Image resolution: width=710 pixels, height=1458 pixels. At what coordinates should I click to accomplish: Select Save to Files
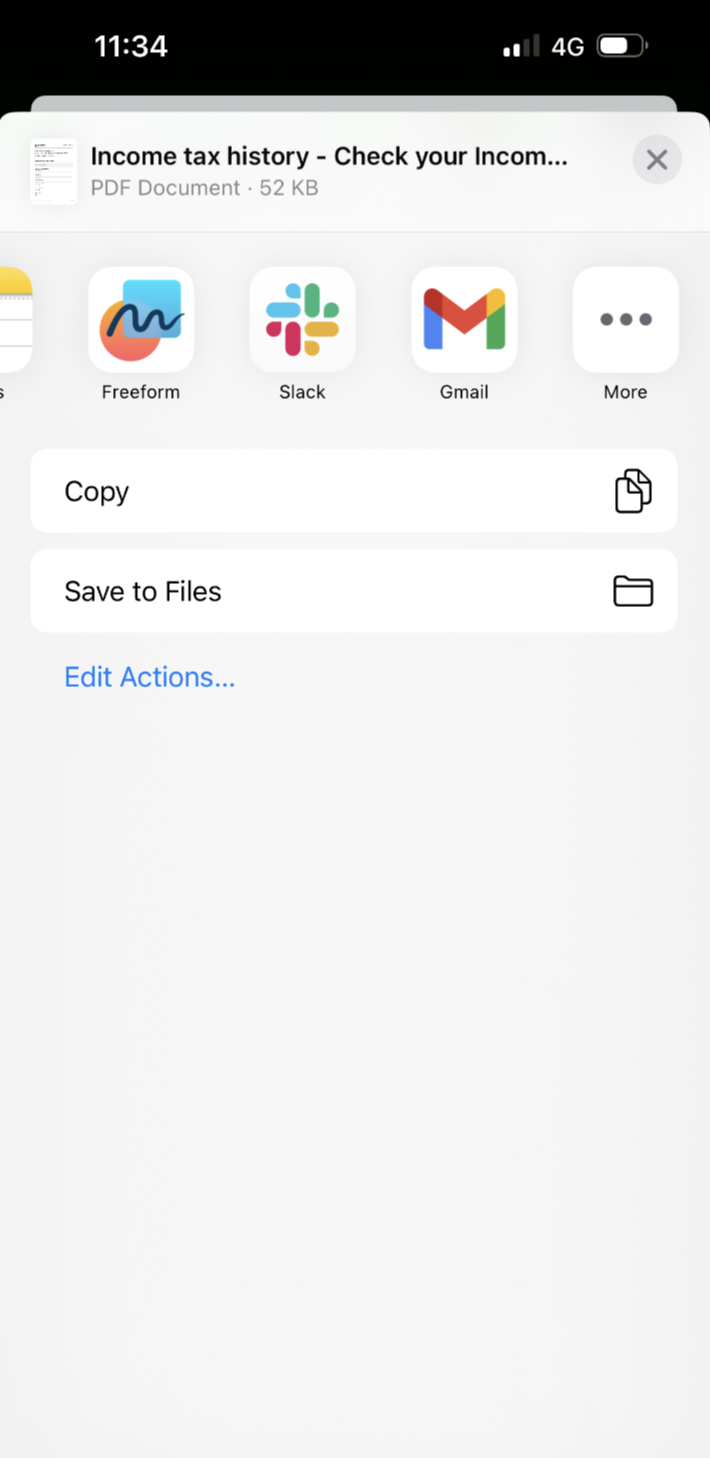[x=354, y=591]
